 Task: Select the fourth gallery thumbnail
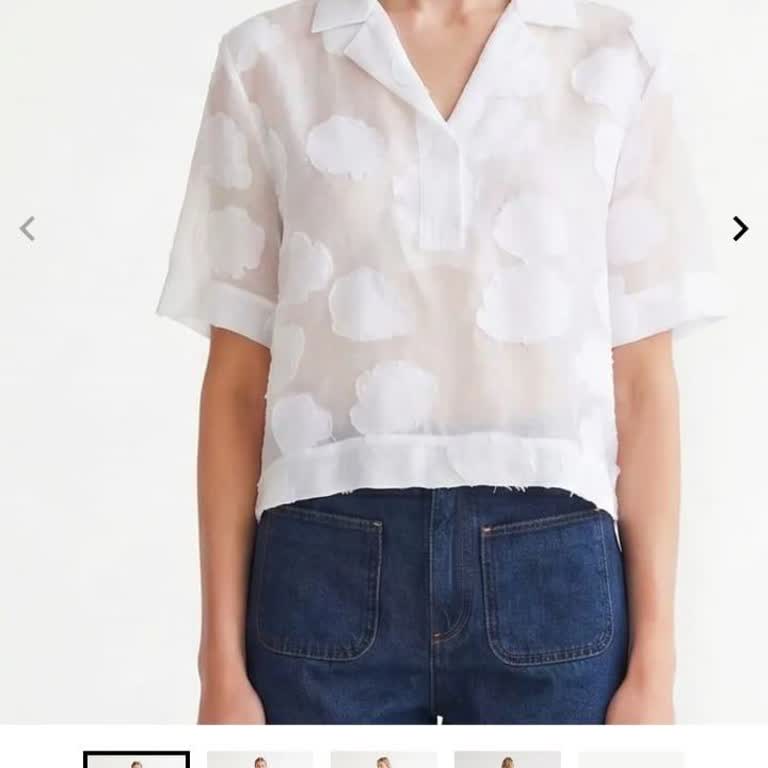point(507,760)
